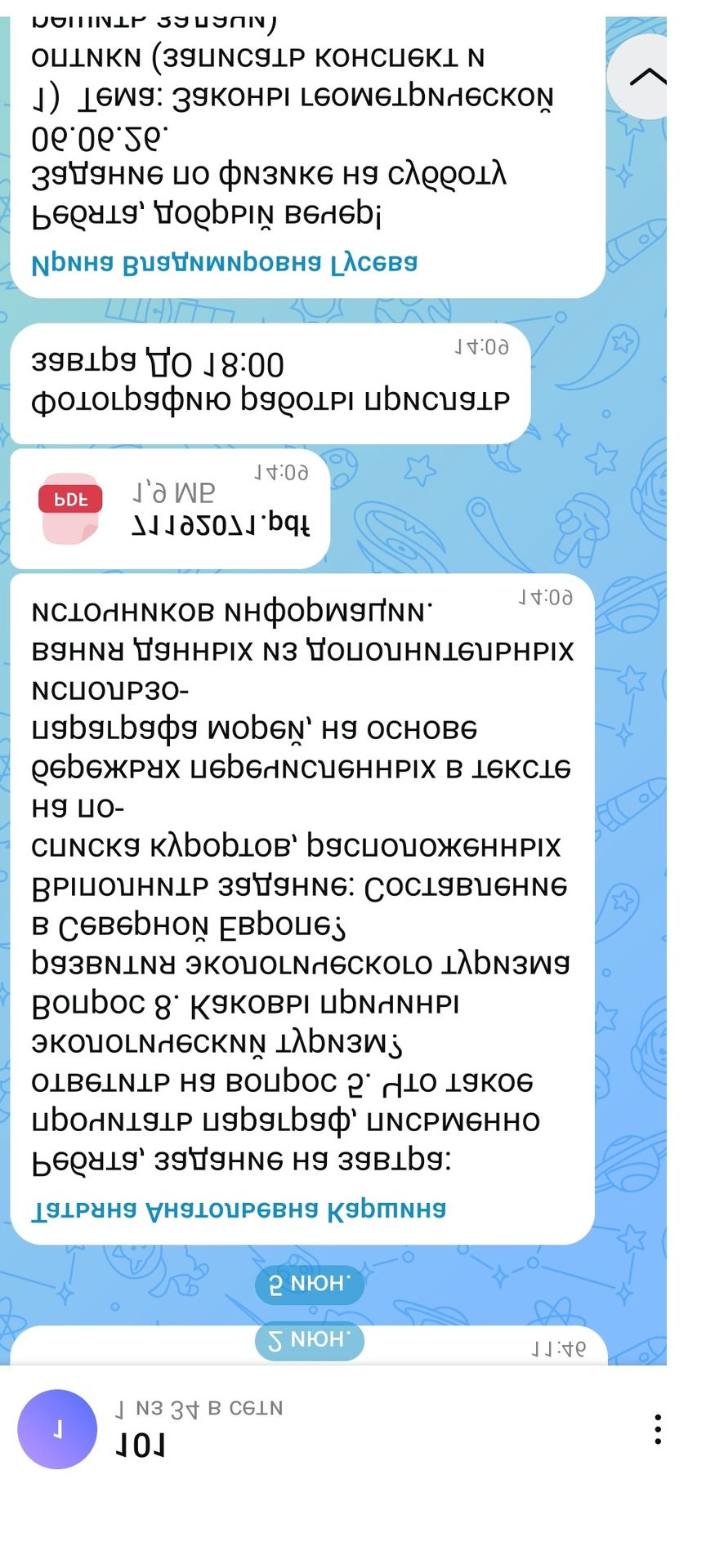Open sender profile Ирина Владимировна Гусева
This screenshot has width=706, height=1568.
(x=224, y=263)
